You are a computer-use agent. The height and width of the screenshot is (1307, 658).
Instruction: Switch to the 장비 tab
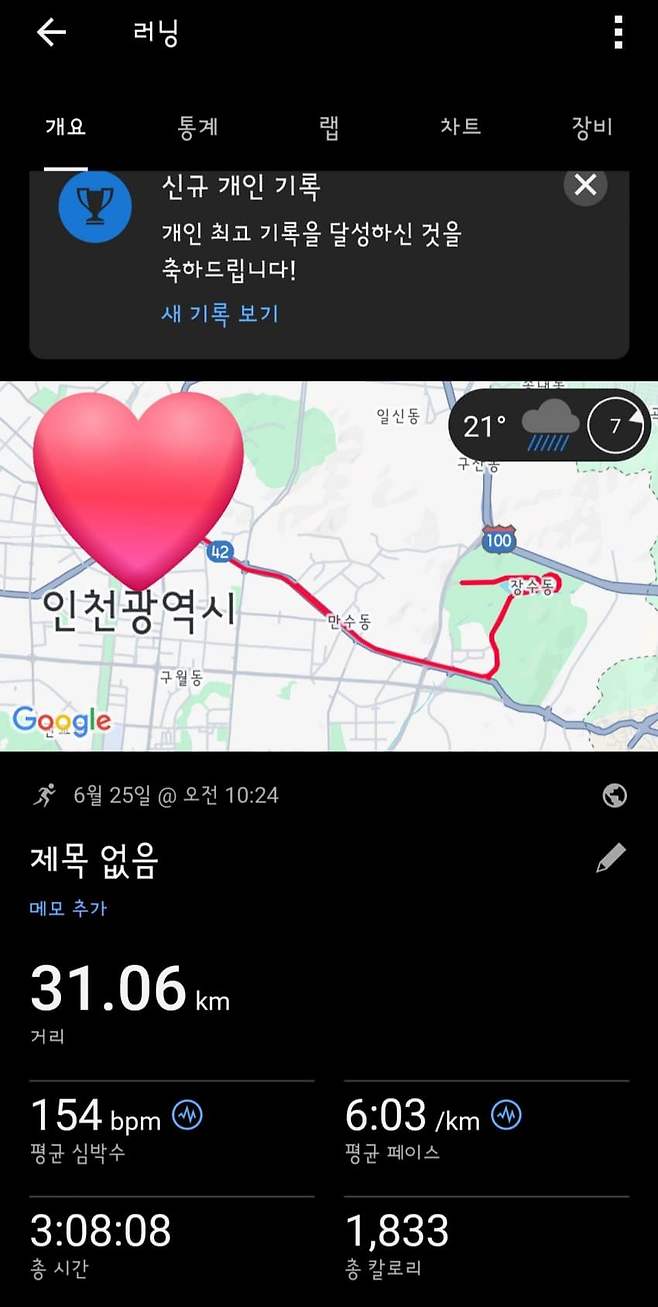591,127
